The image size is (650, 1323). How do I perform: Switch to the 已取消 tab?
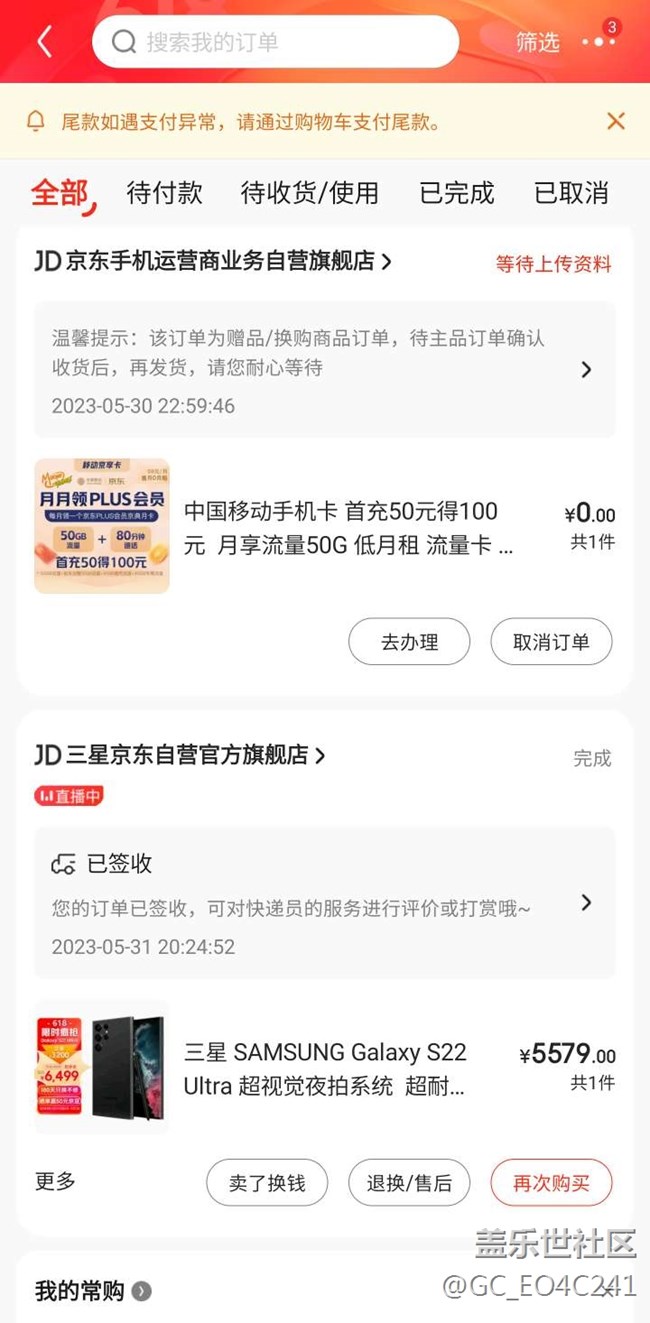click(x=571, y=192)
